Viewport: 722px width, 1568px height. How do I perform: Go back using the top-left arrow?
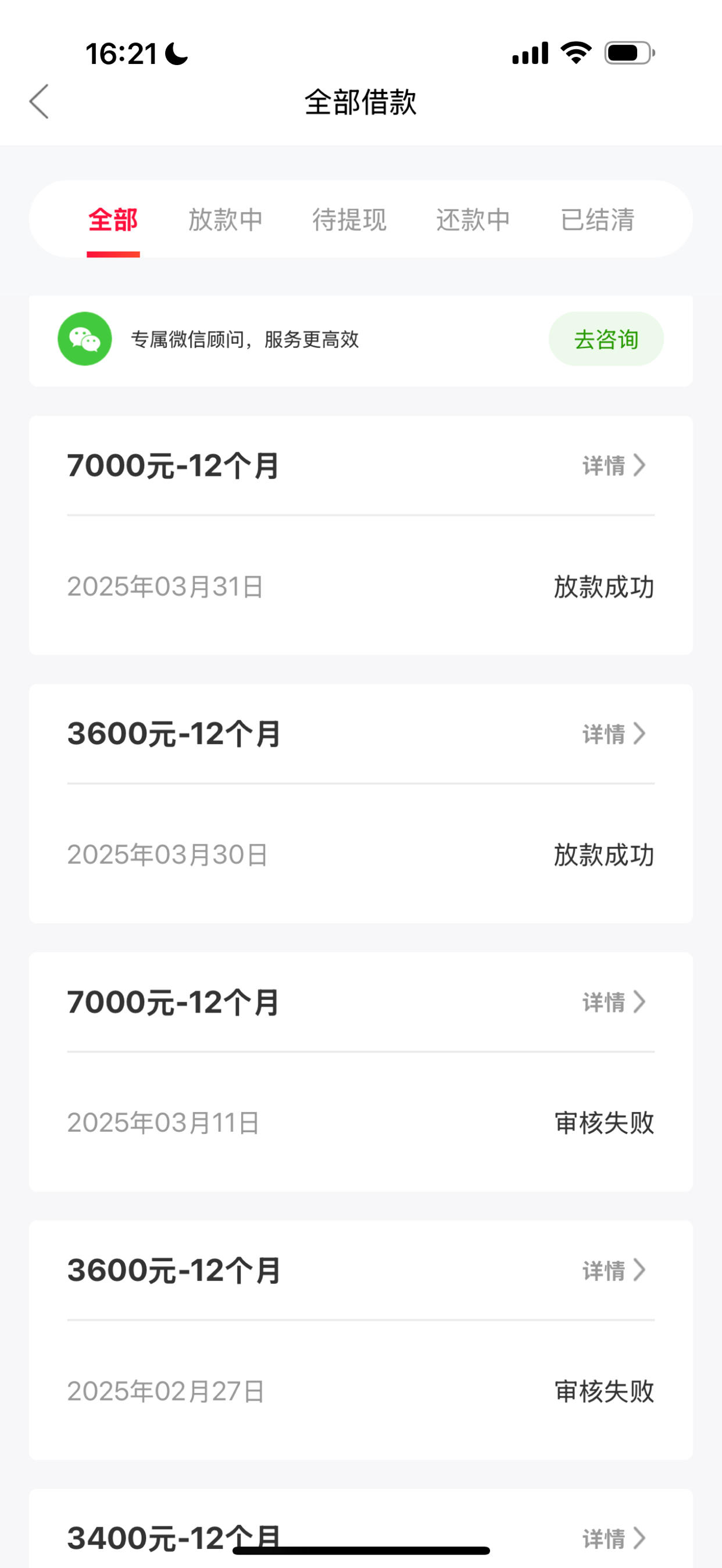click(x=39, y=102)
